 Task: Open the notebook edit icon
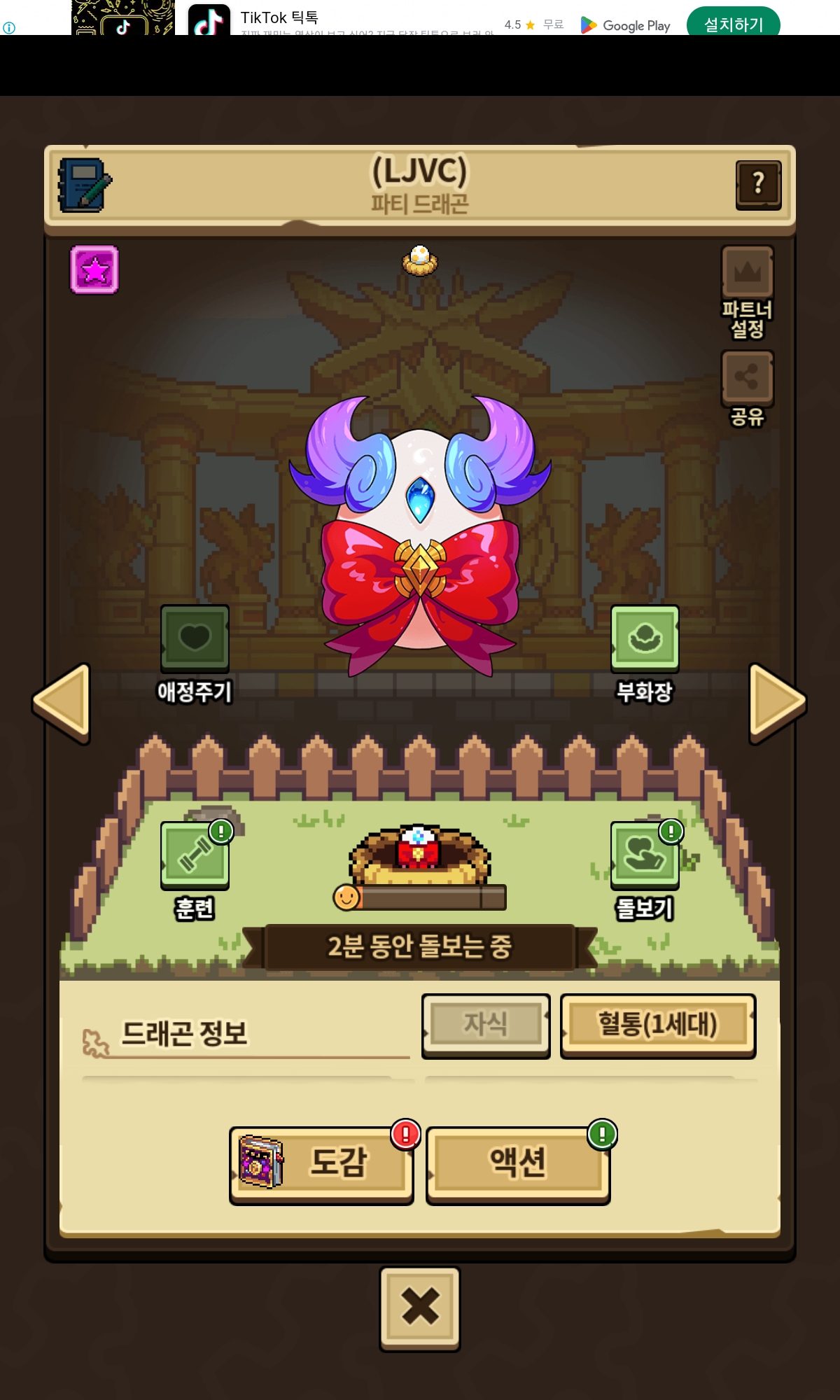(x=85, y=185)
